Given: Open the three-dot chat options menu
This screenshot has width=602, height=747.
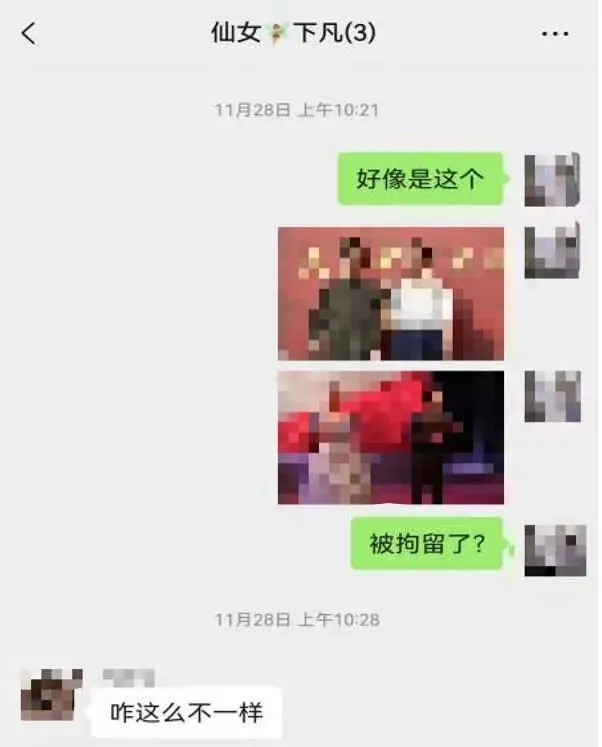Looking at the screenshot, I should 555,34.
